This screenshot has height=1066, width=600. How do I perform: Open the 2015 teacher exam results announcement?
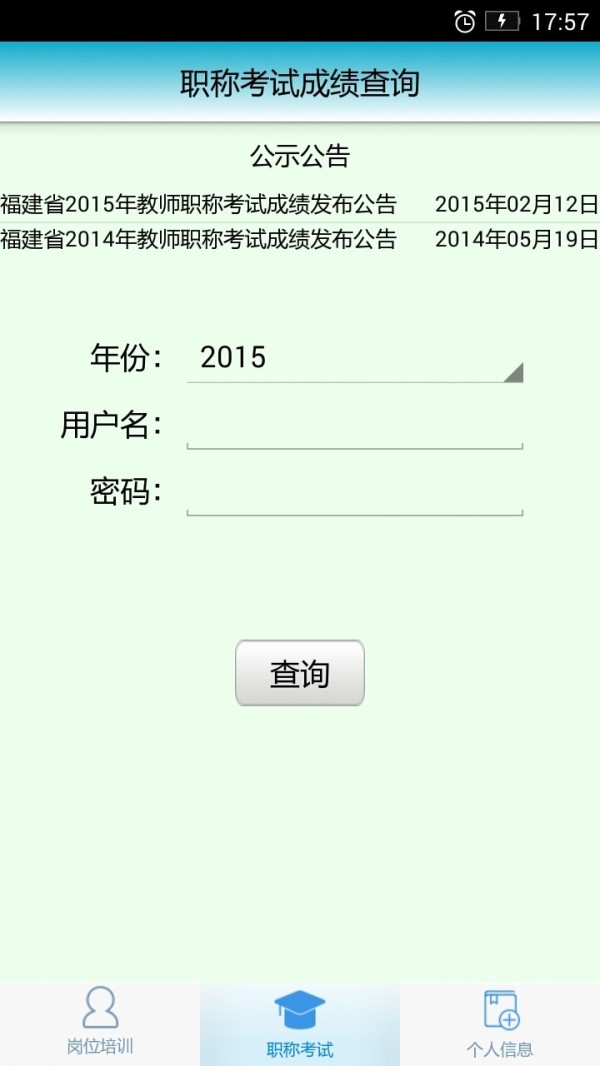(x=300, y=204)
